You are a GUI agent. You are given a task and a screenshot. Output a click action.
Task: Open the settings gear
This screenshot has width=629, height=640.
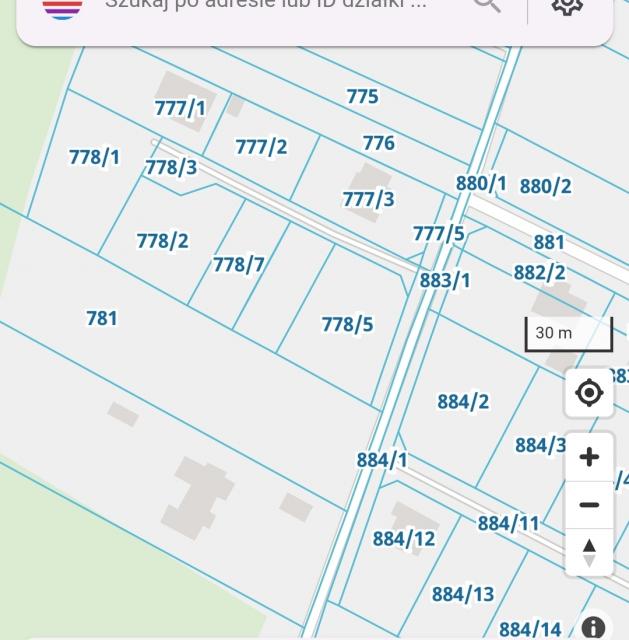(x=567, y=6)
